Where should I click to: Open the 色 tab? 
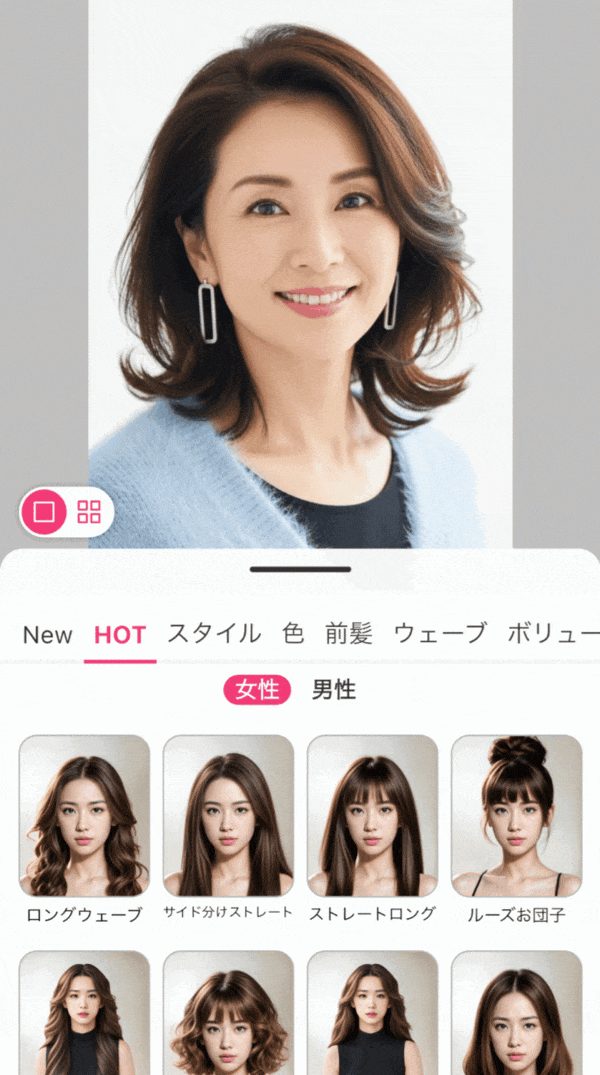(x=293, y=634)
